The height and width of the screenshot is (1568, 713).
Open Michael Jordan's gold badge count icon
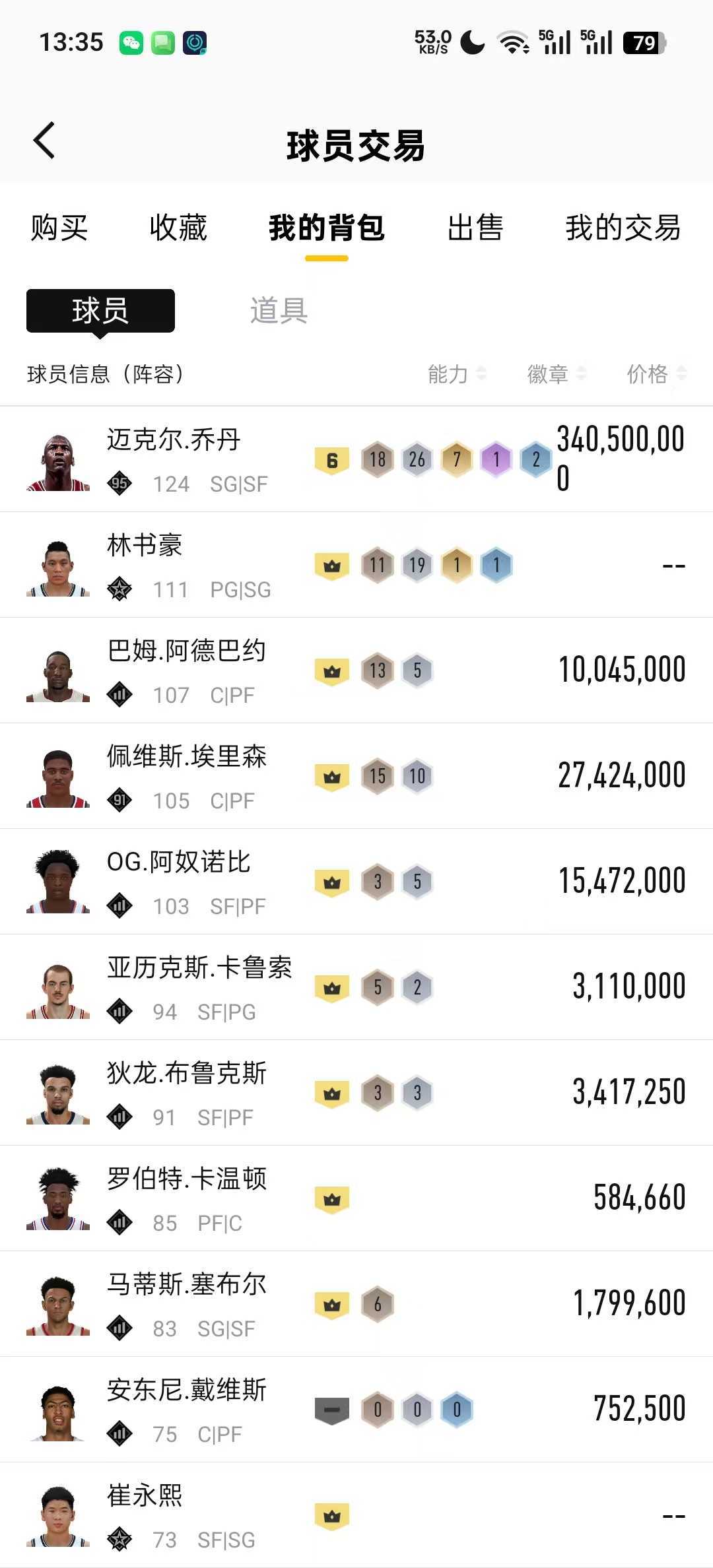[458, 459]
